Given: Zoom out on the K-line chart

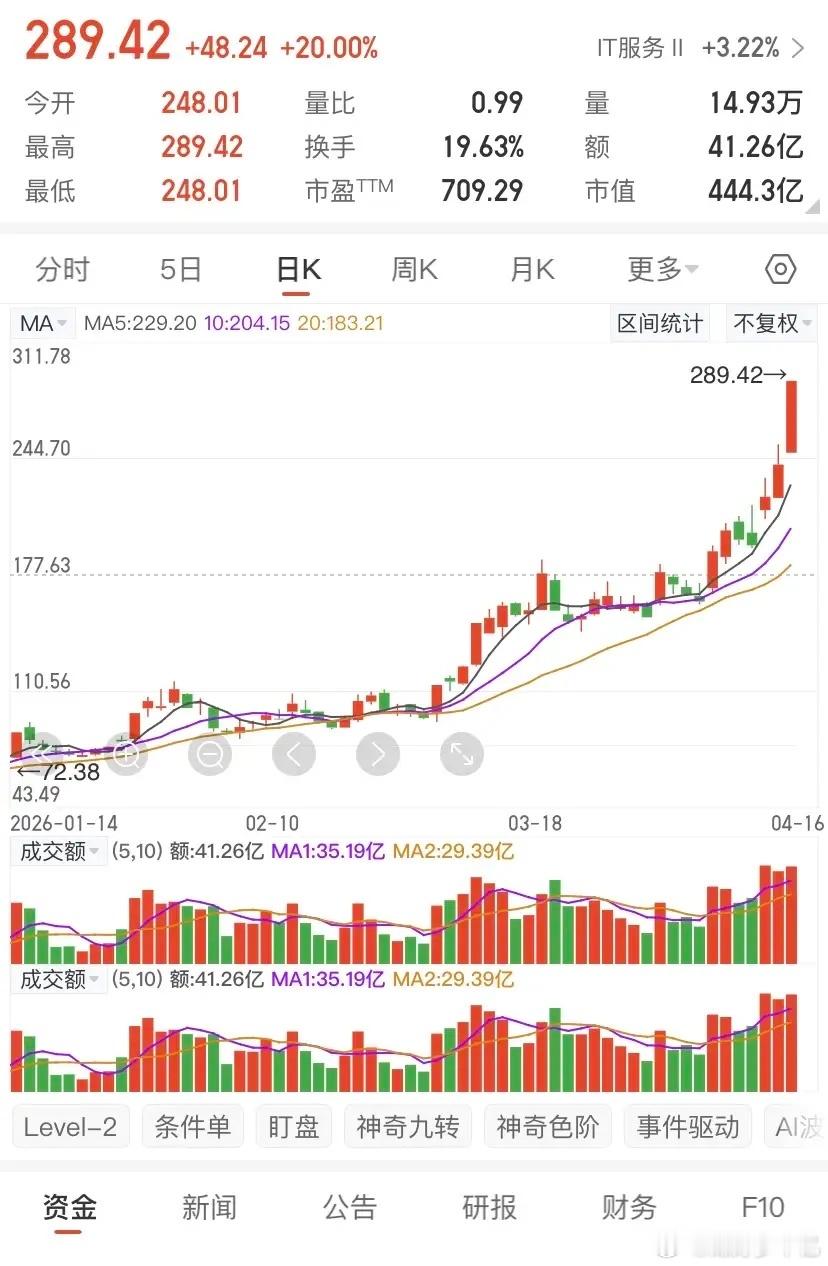Looking at the screenshot, I should point(210,755).
